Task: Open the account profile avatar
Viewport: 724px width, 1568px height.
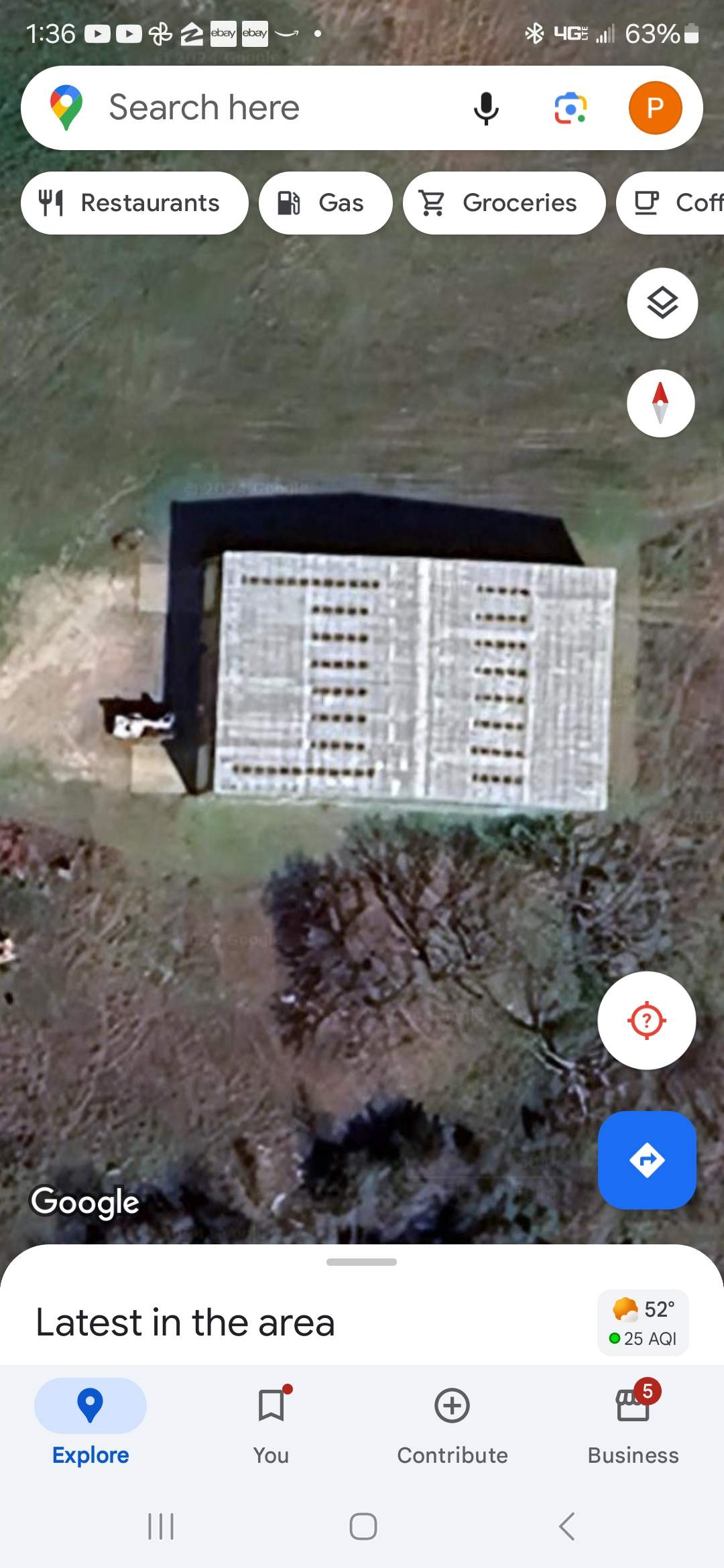Action: tap(655, 108)
